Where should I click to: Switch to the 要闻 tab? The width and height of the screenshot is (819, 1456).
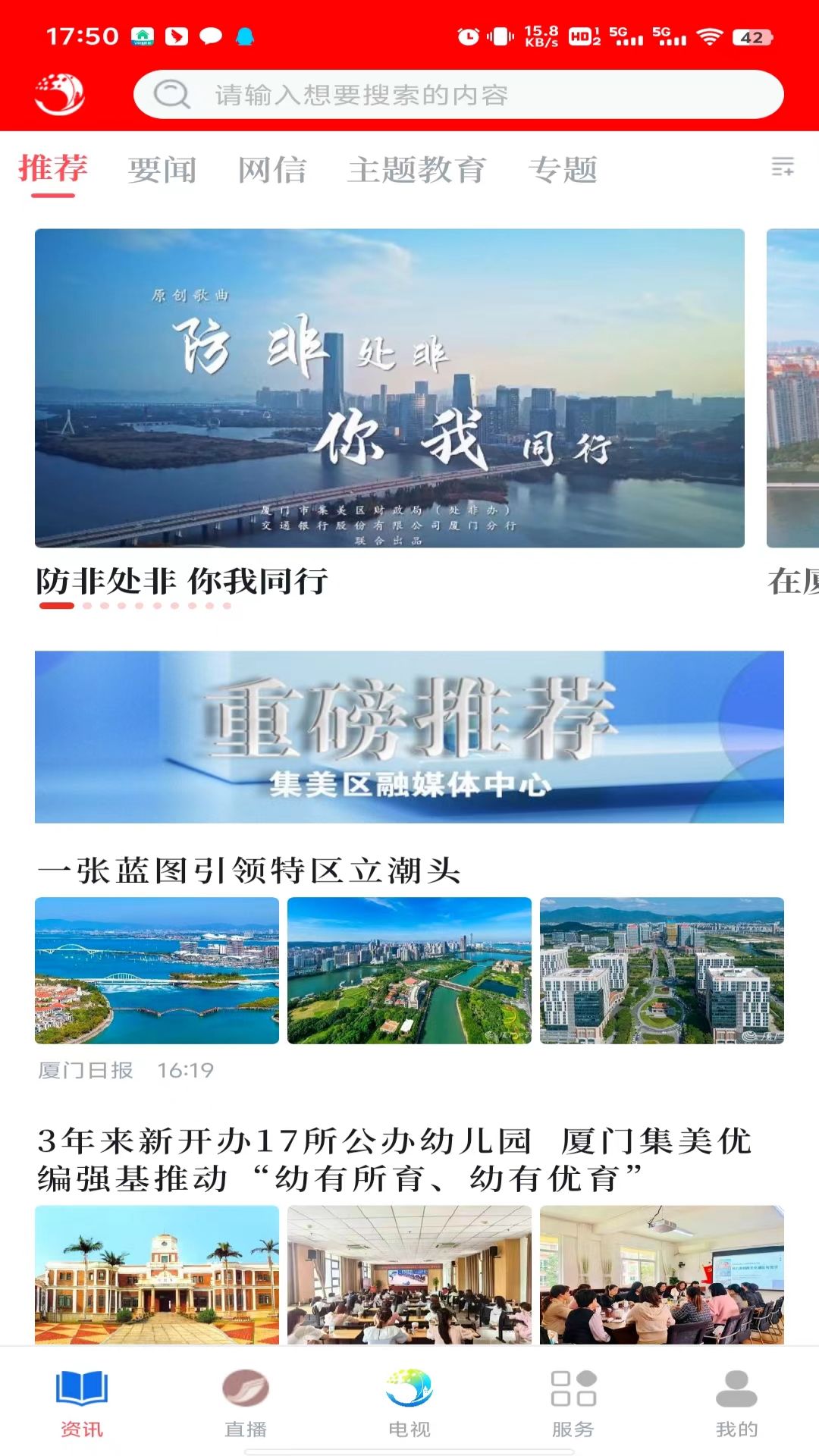point(162,169)
